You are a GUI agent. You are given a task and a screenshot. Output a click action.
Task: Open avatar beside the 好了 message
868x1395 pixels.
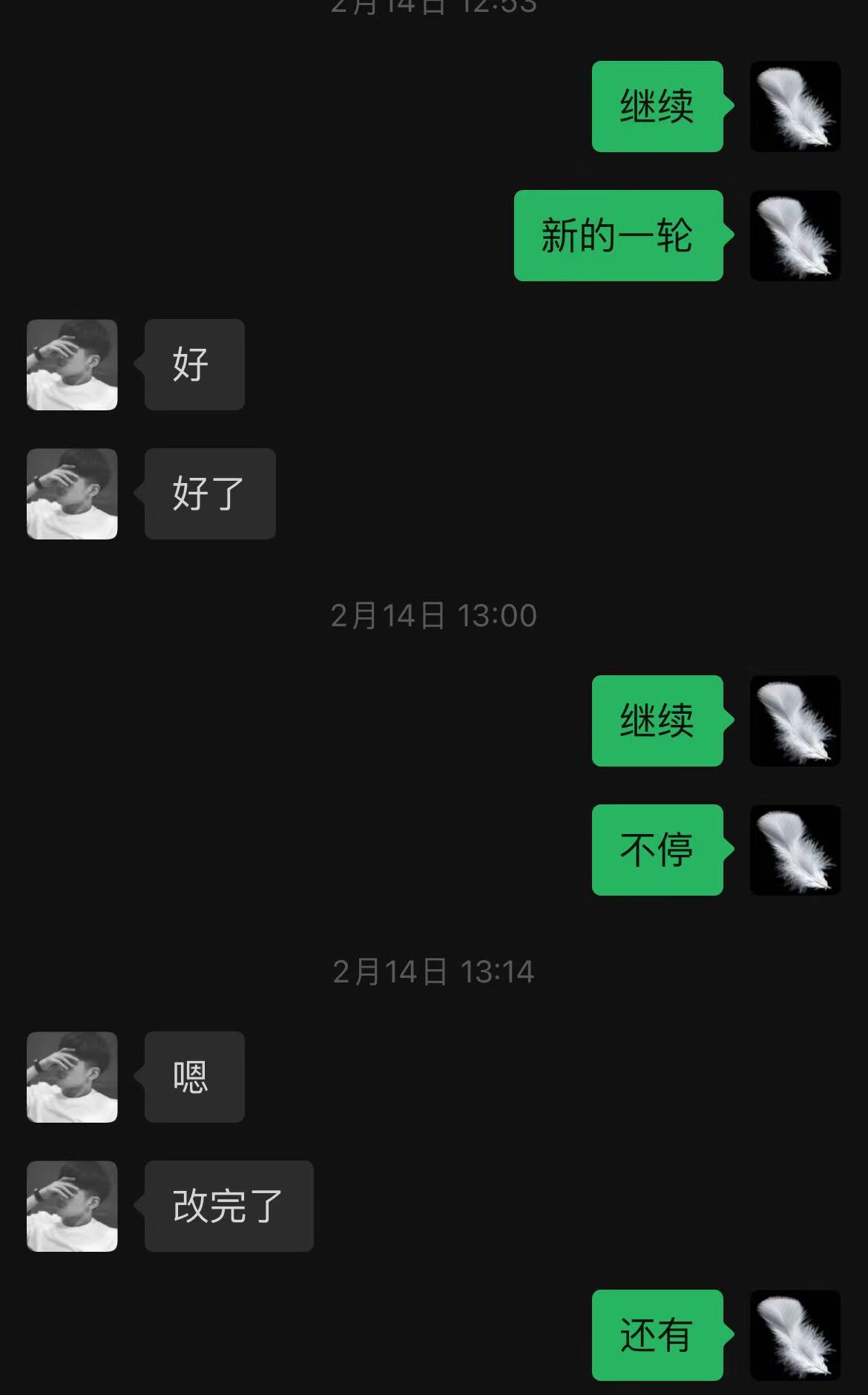click(72, 493)
